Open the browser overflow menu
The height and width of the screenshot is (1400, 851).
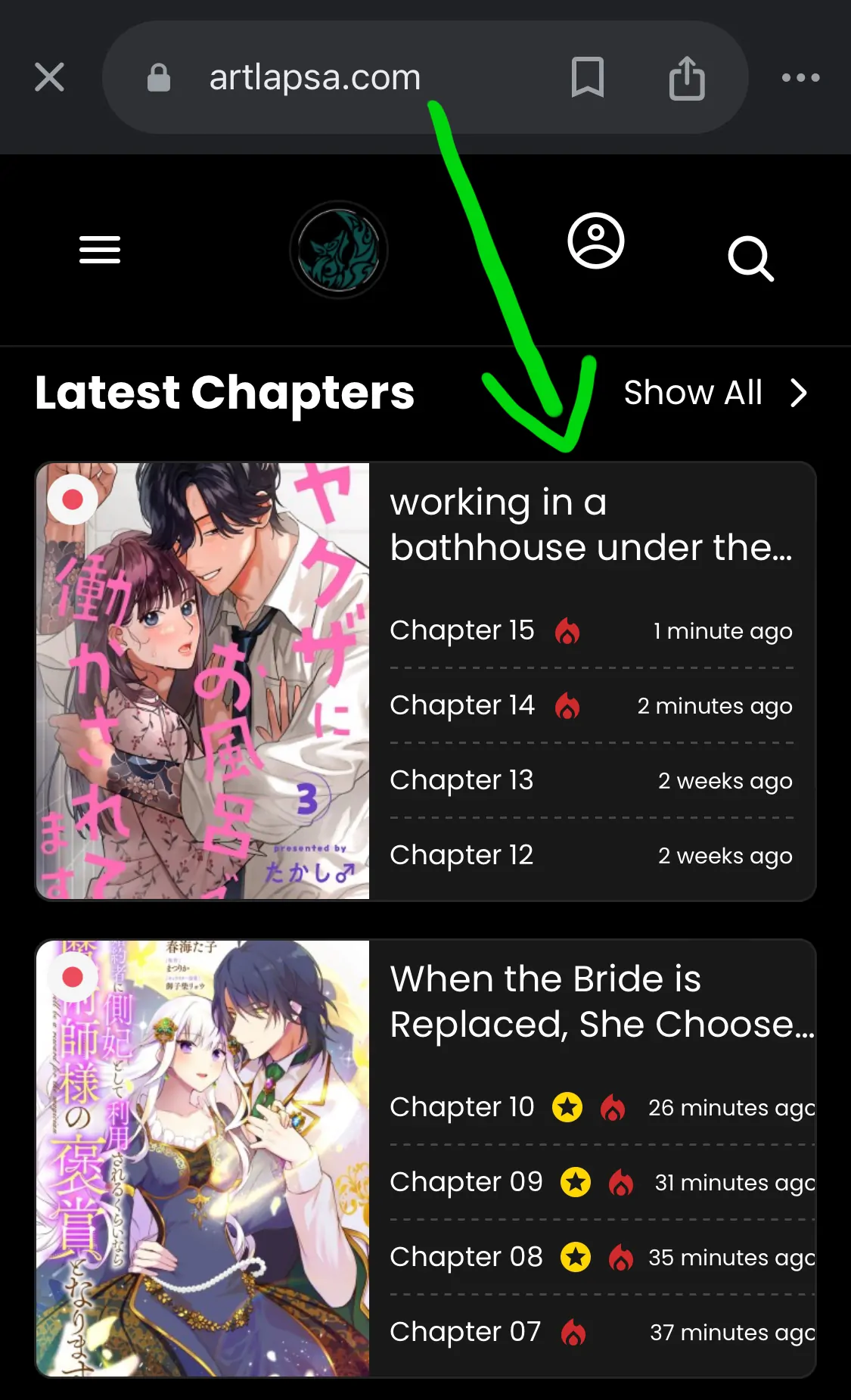pyautogui.click(x=800, y=77)
